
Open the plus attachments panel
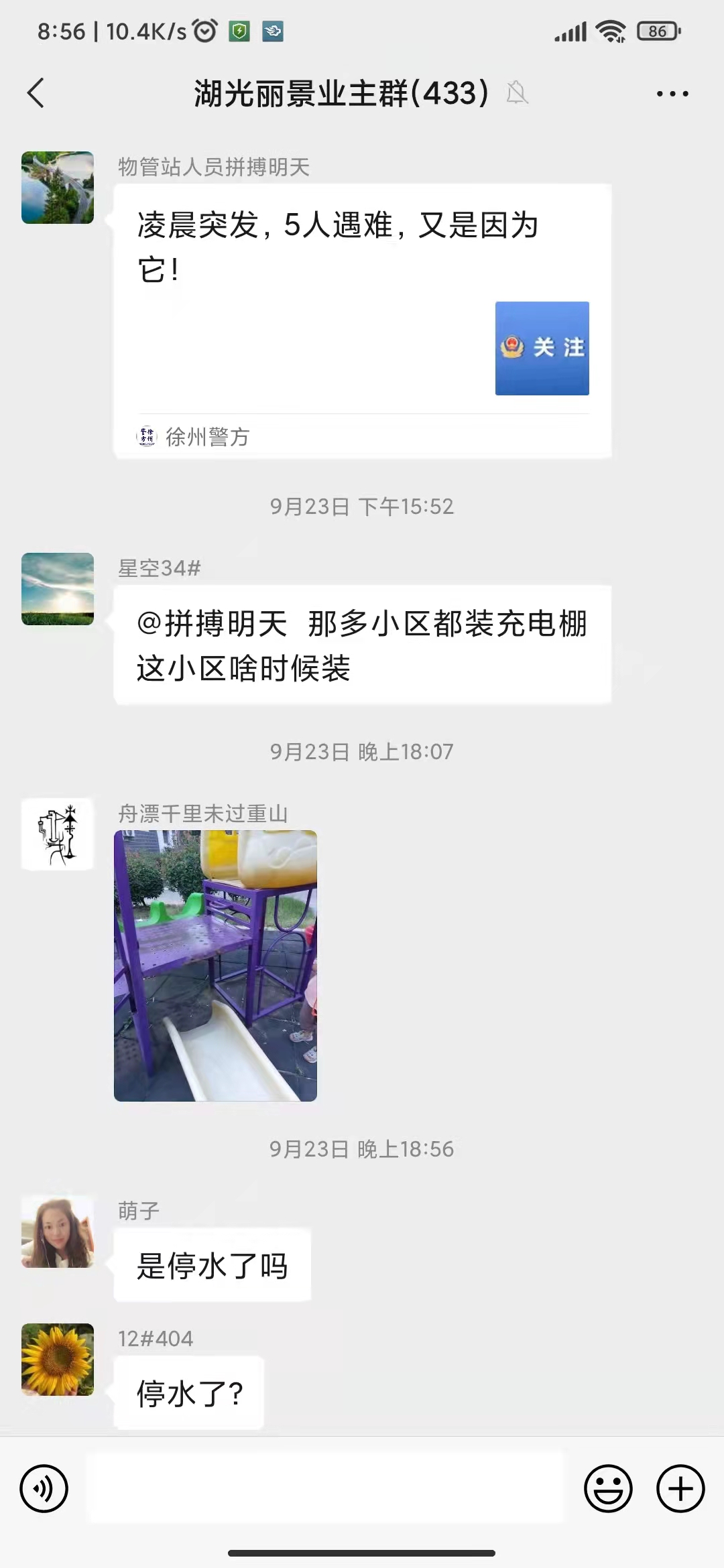click(680, 1489)
